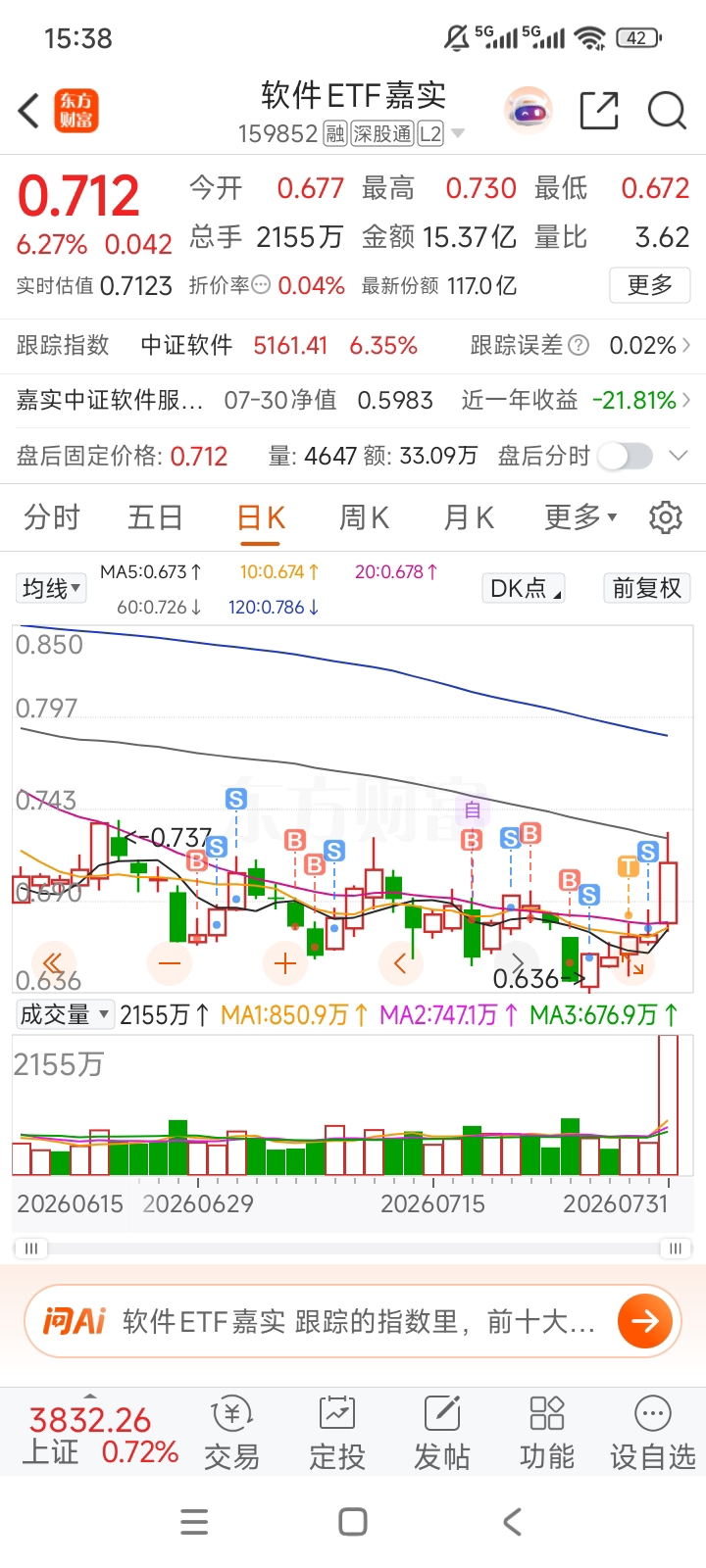Tap the orange arrow to ask 问AI
706x1568 pixels.
pos(645,1321)
